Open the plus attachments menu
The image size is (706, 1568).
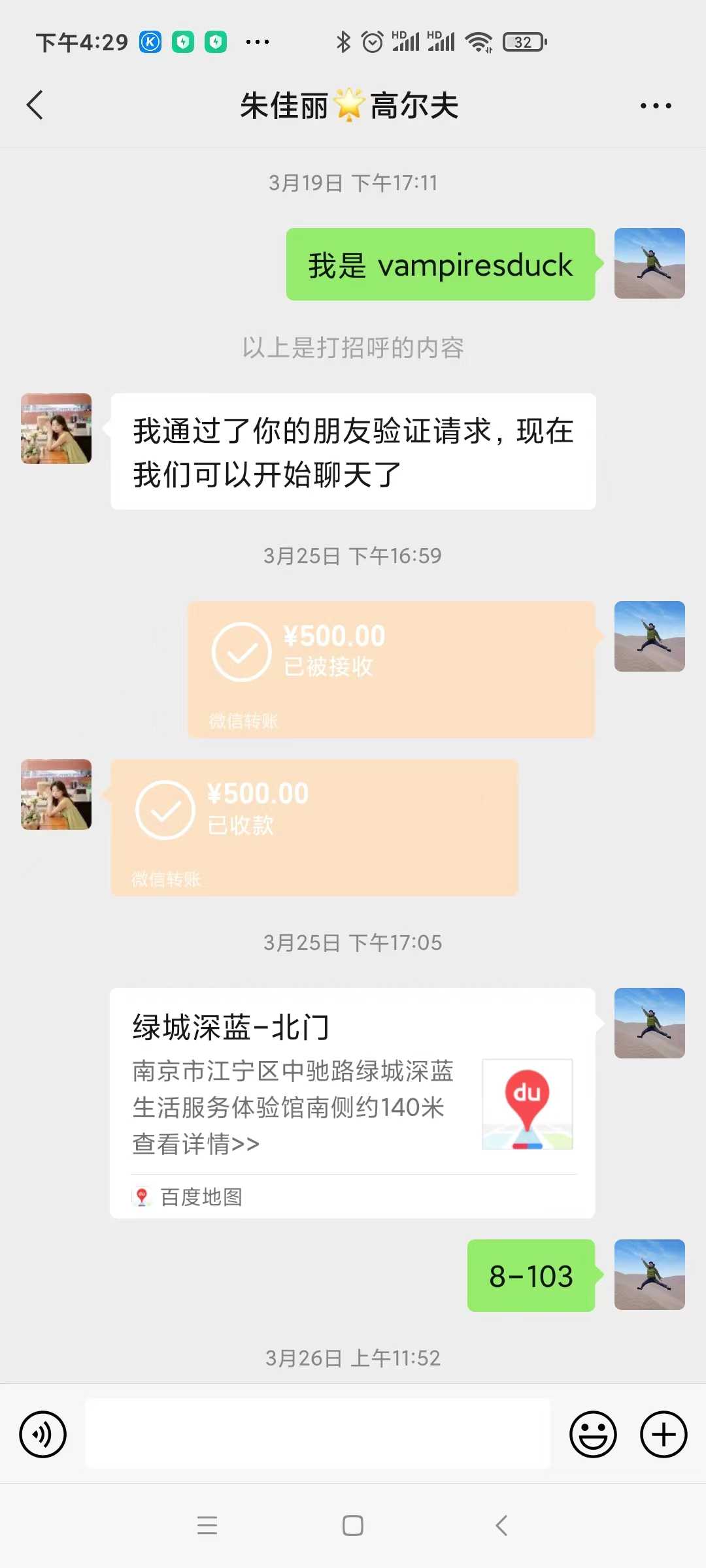(x=663, y=1435)
